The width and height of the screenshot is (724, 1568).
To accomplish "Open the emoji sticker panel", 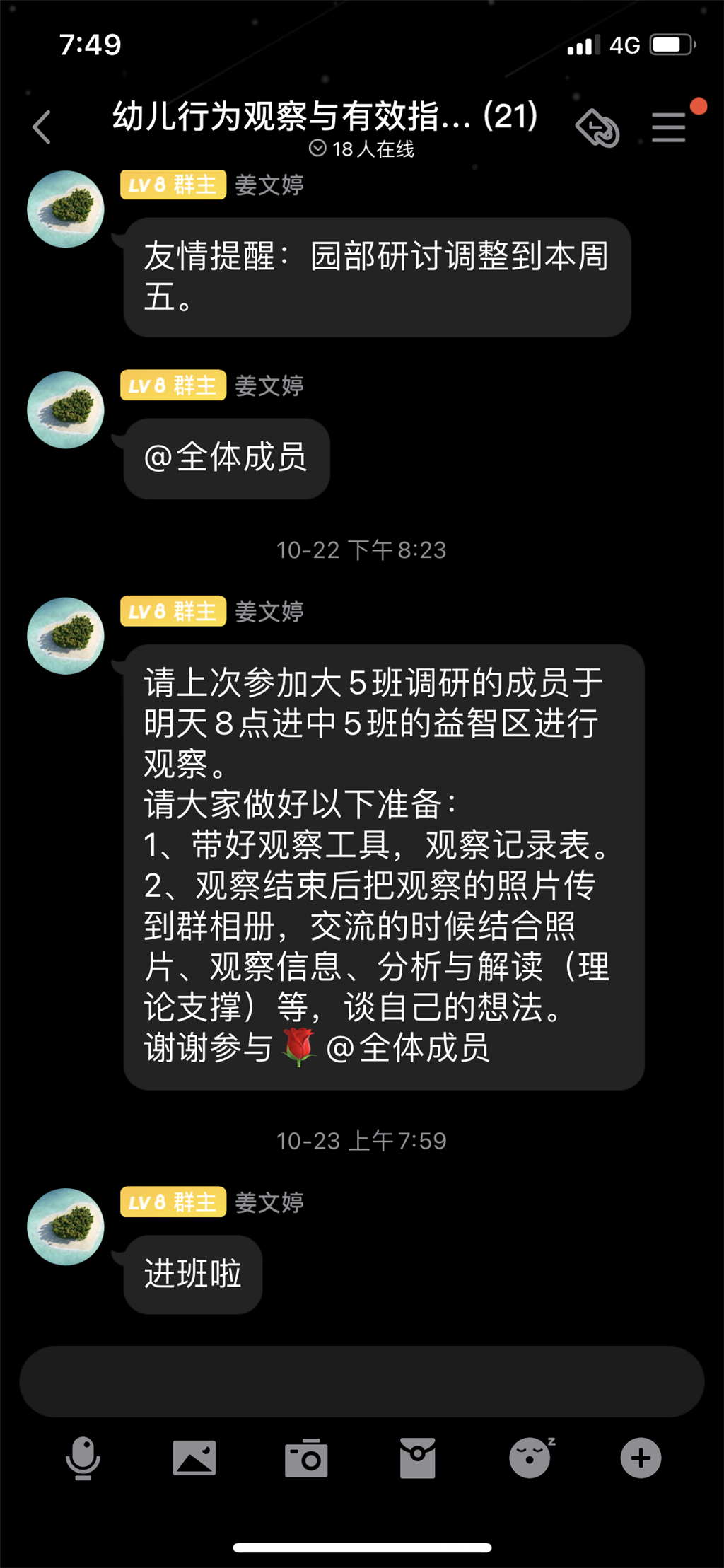I will pos(530,1458).
